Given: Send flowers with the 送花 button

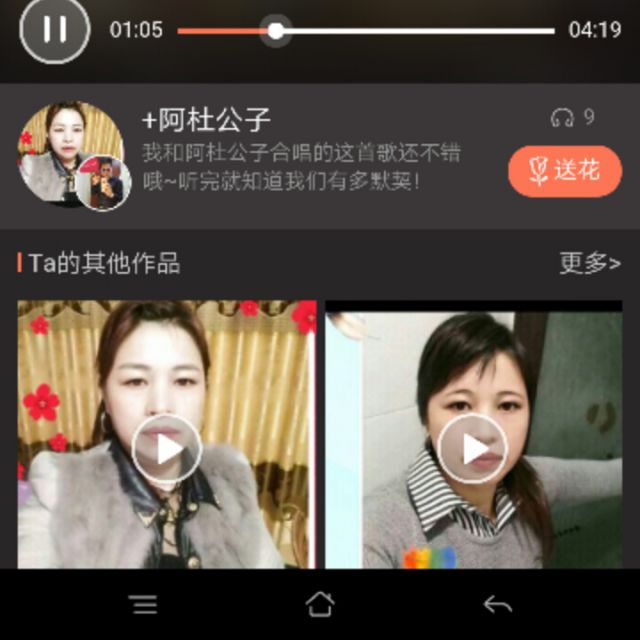Looking at the screenshot, I should click(565, 171).
